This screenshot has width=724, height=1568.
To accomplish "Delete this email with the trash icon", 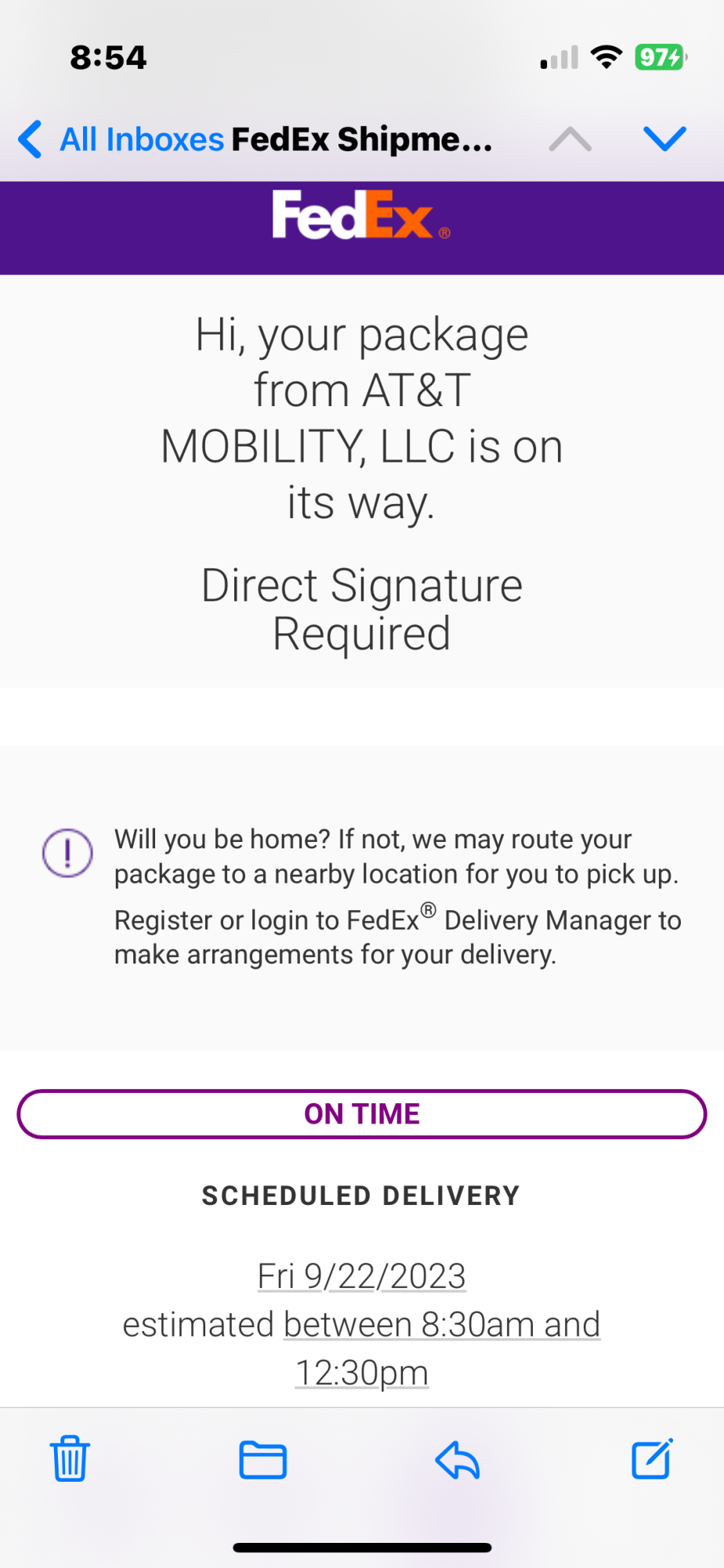I will click(71, 1459).
